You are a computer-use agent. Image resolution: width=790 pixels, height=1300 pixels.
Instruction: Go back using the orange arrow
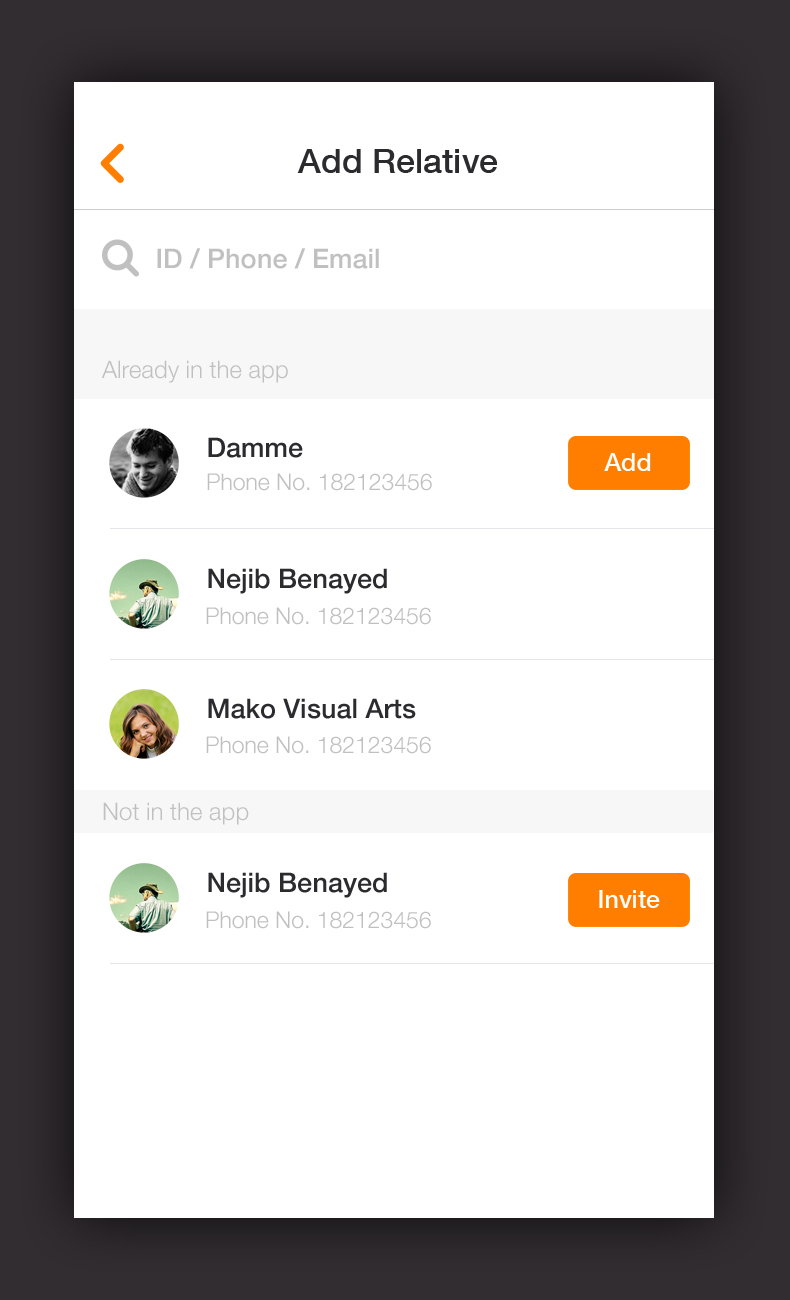pos(113,163)
